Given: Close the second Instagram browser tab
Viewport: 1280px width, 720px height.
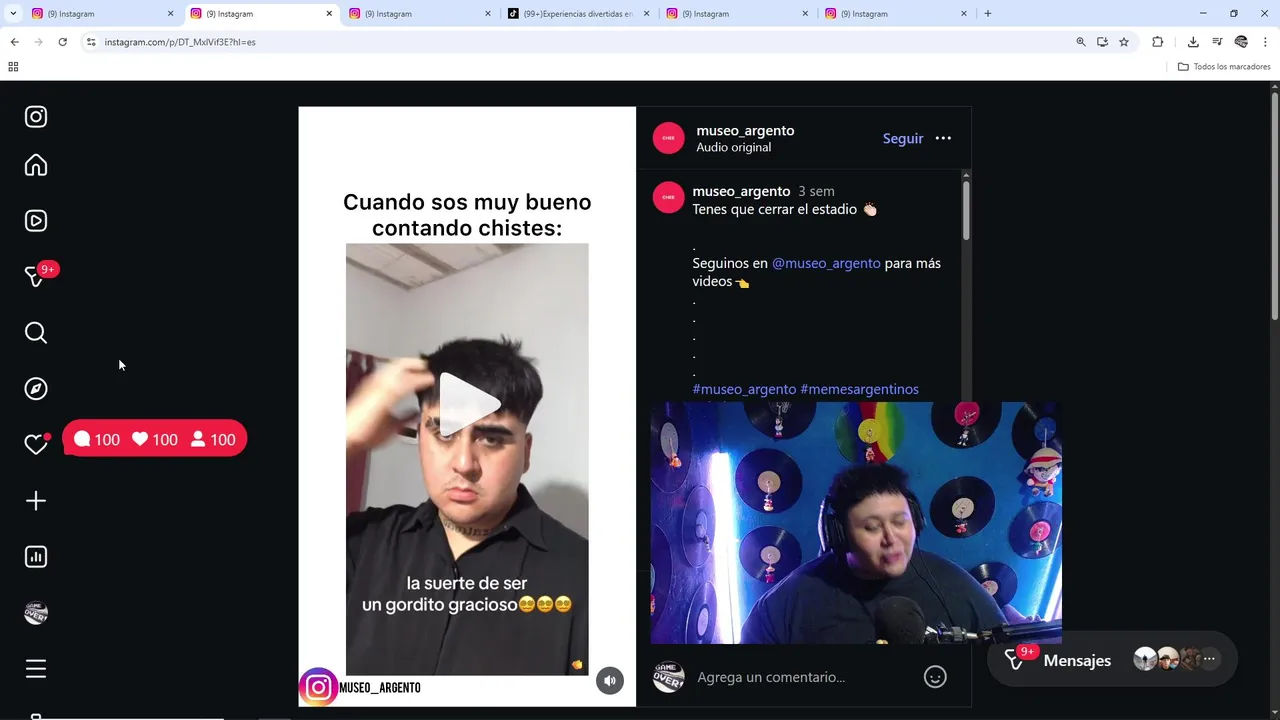Looking at the screenshot, I should click(x=329, y=14).
